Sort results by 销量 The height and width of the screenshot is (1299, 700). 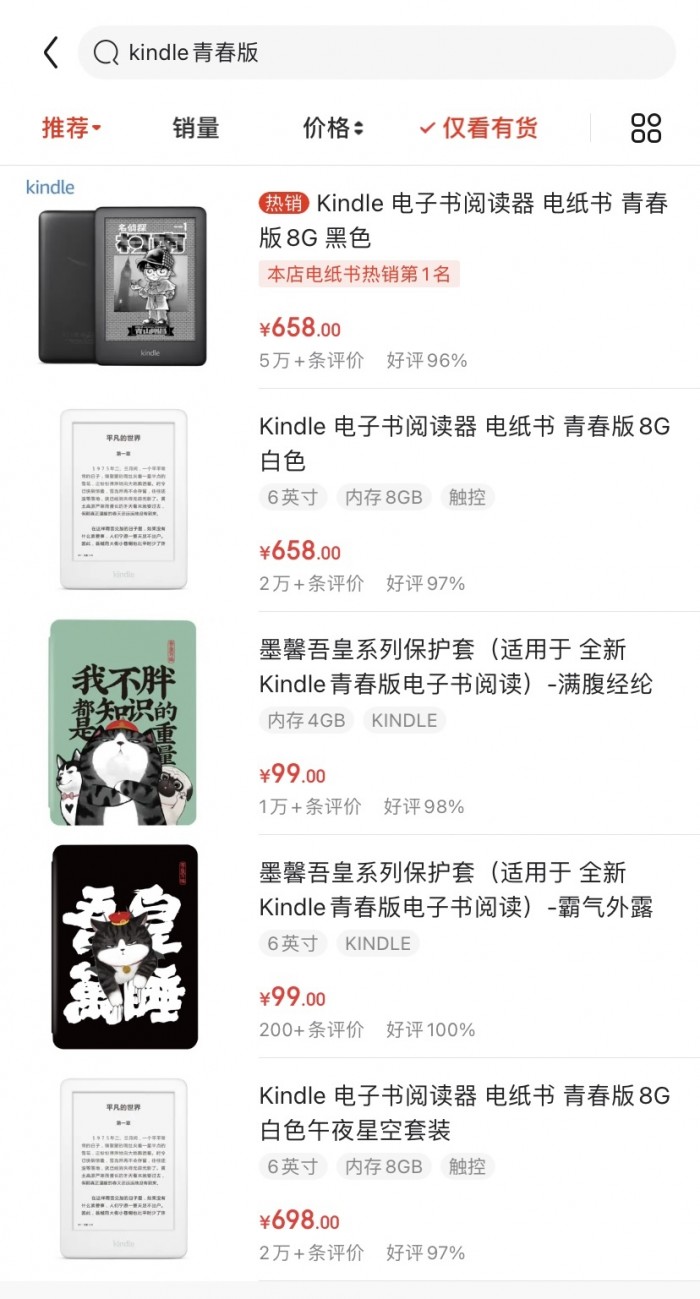pos(195,128)
